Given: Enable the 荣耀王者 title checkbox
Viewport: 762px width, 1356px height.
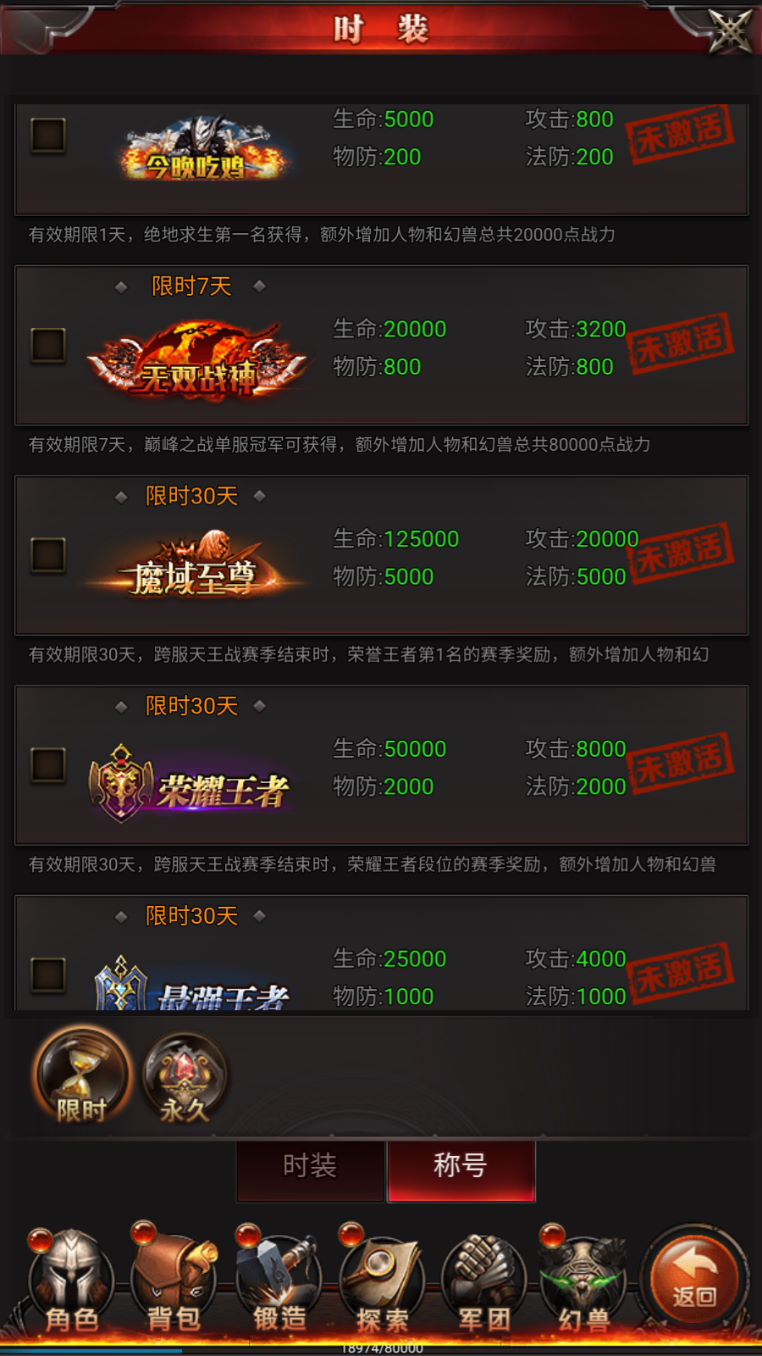Looking at the screenshot, I should pos(48,766).
